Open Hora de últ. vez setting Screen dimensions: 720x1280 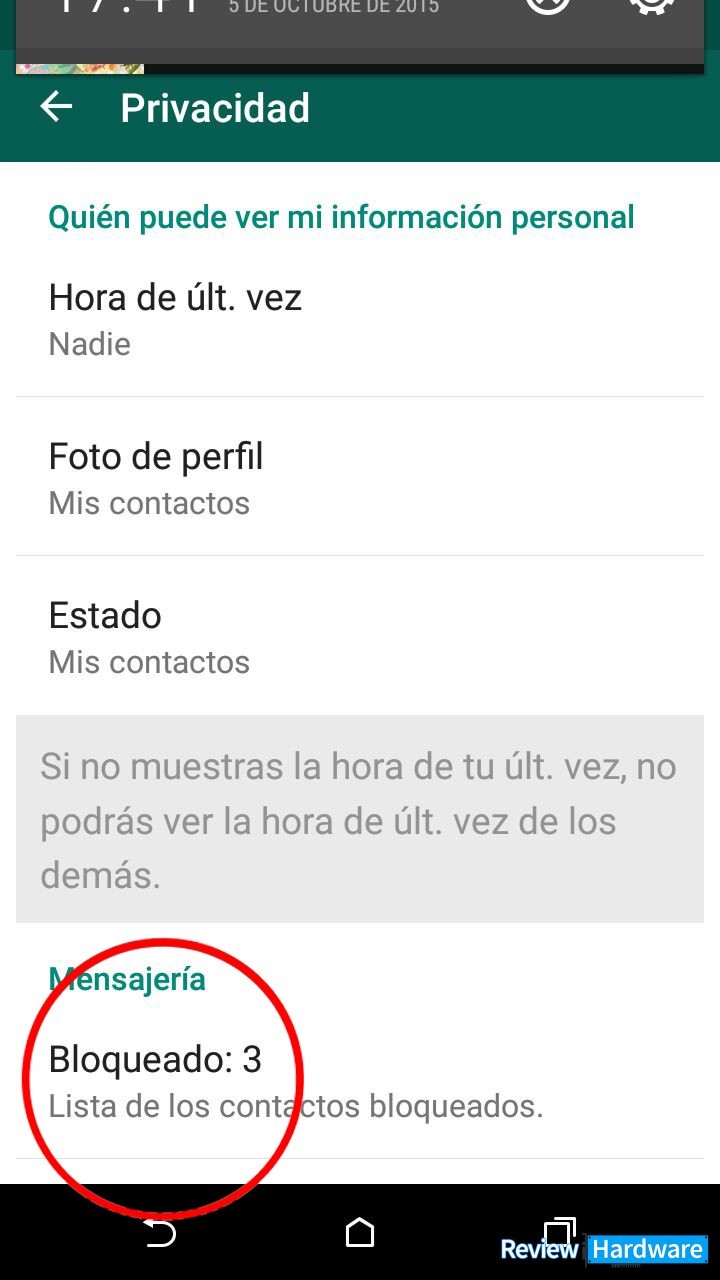coord(360,319)
